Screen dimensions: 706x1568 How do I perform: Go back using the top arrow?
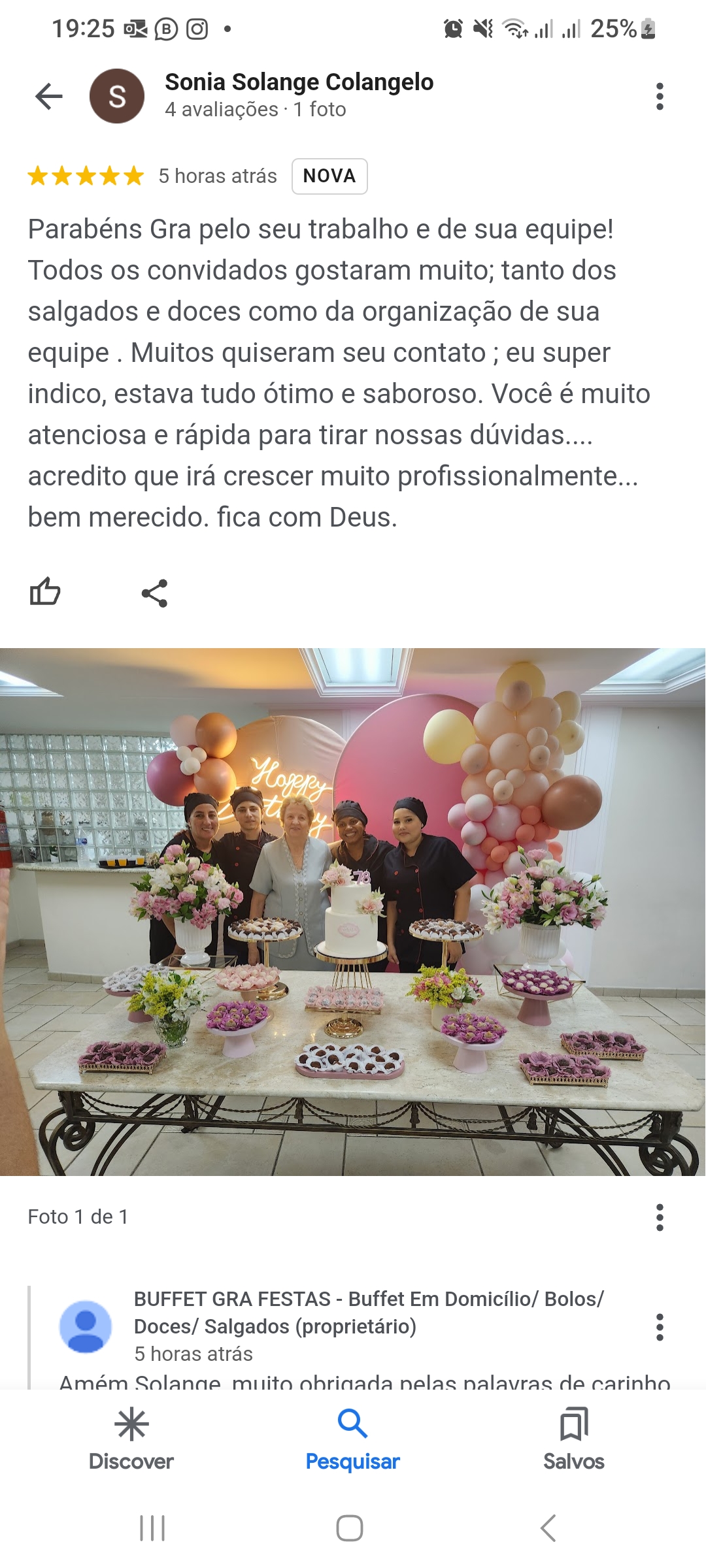tap(49, 97)
